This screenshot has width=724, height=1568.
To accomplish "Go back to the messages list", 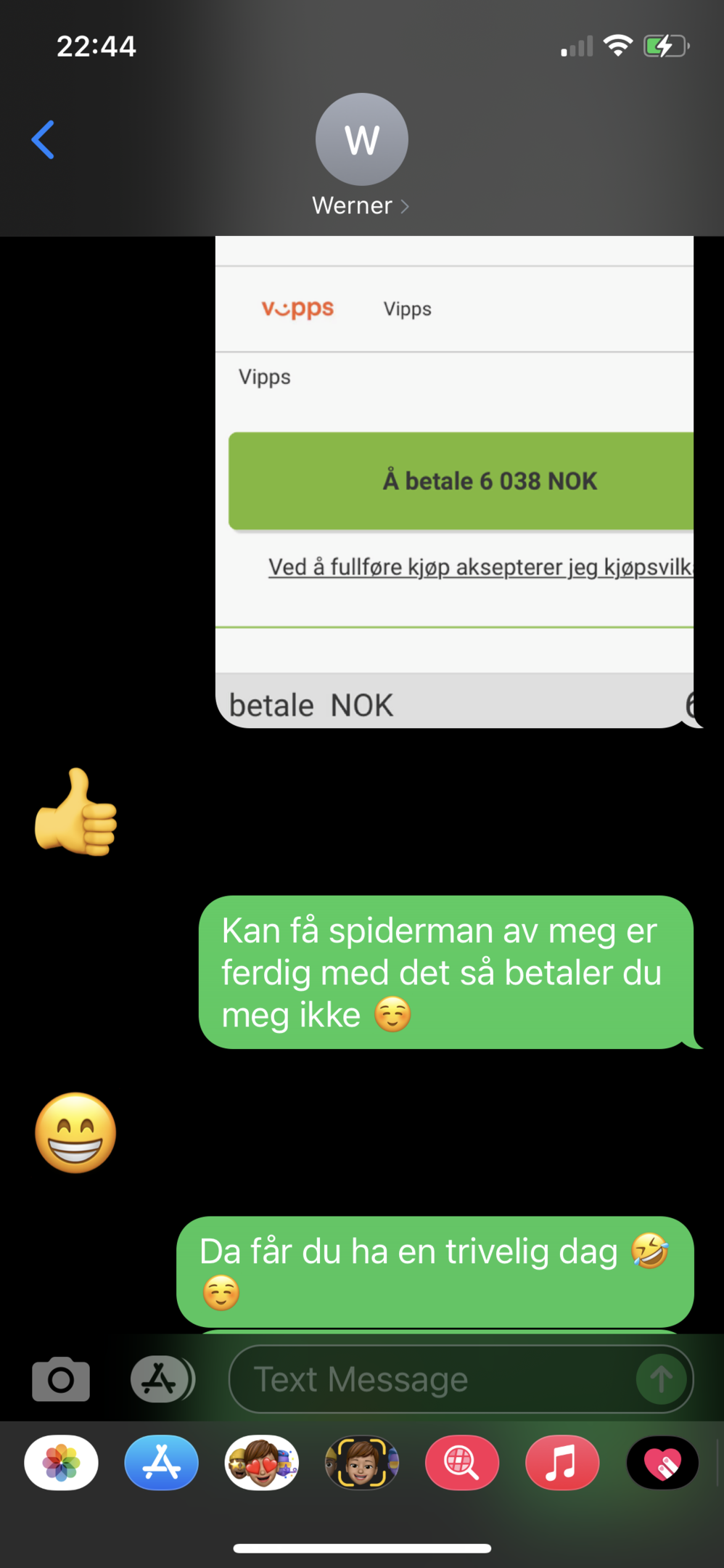I will coord(44,139).
